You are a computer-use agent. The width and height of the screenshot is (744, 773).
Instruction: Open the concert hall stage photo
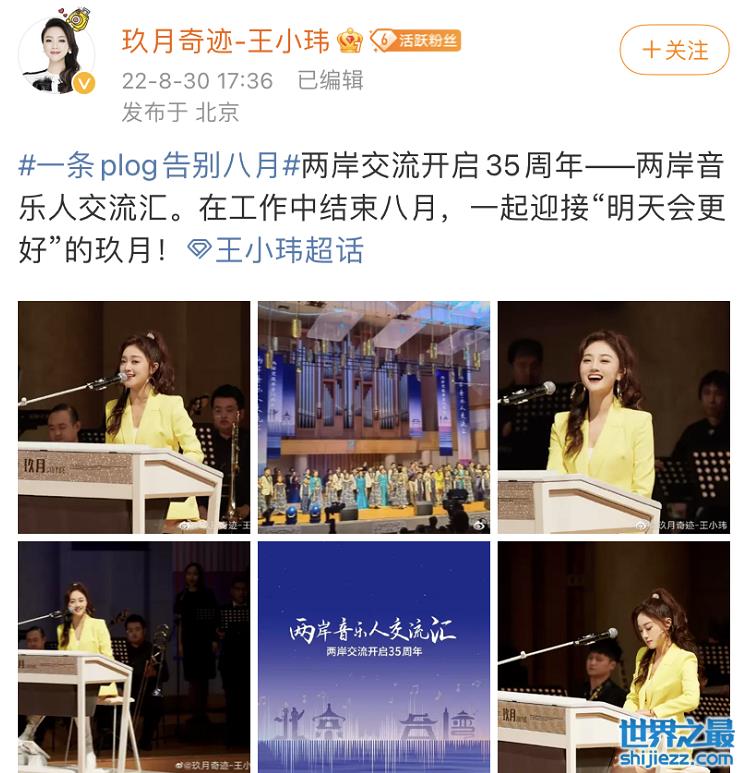[x=374, y=417]
